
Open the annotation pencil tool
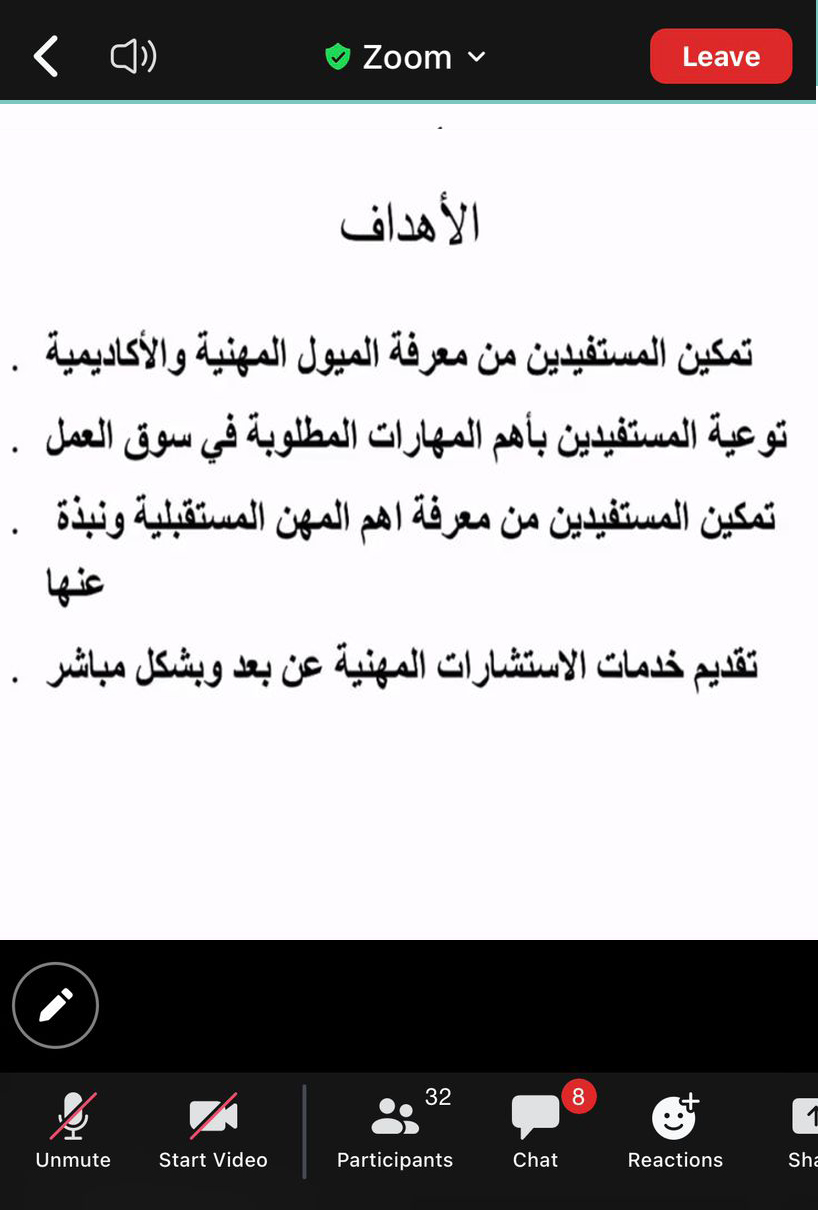pyautogui.click(x=56, y=1005)
